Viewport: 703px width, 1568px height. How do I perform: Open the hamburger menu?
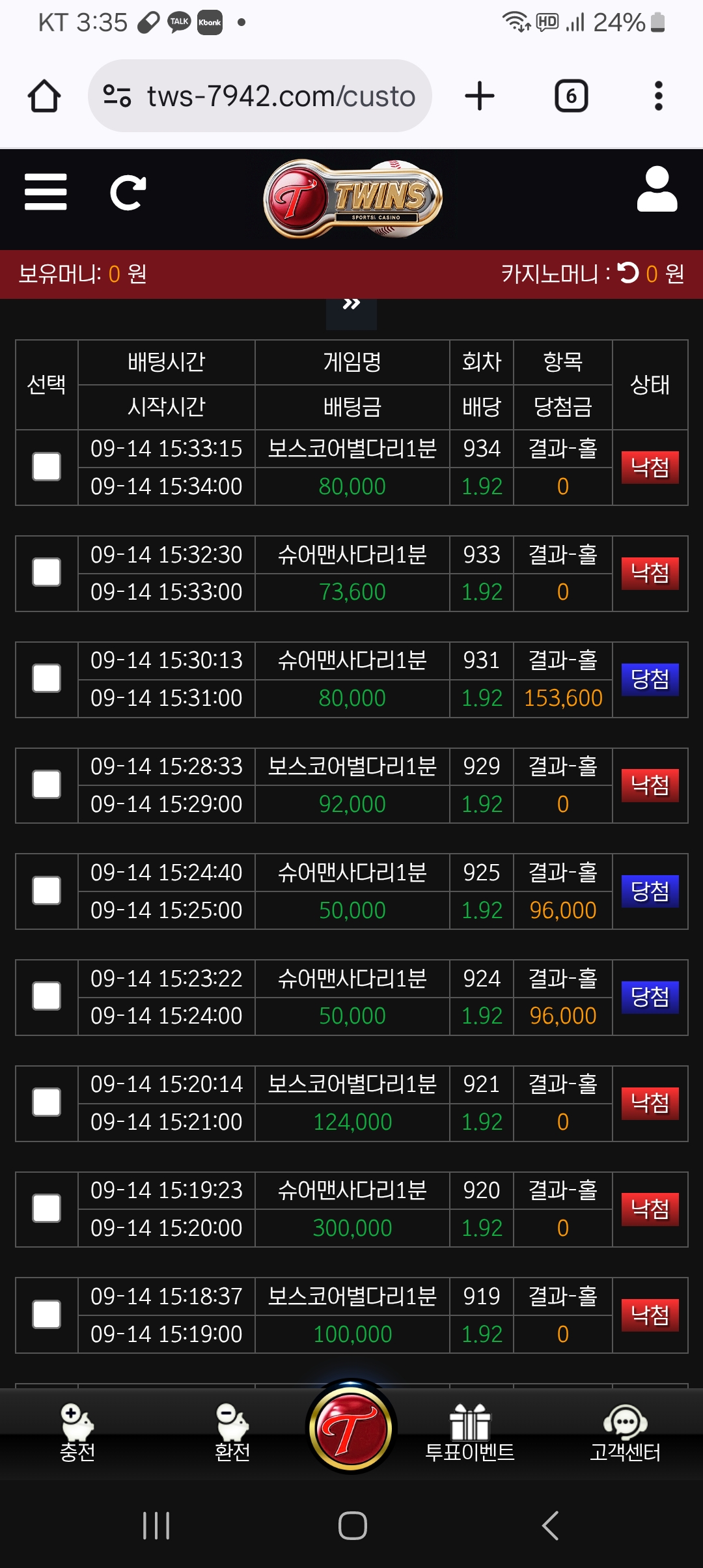coord(46,192)
